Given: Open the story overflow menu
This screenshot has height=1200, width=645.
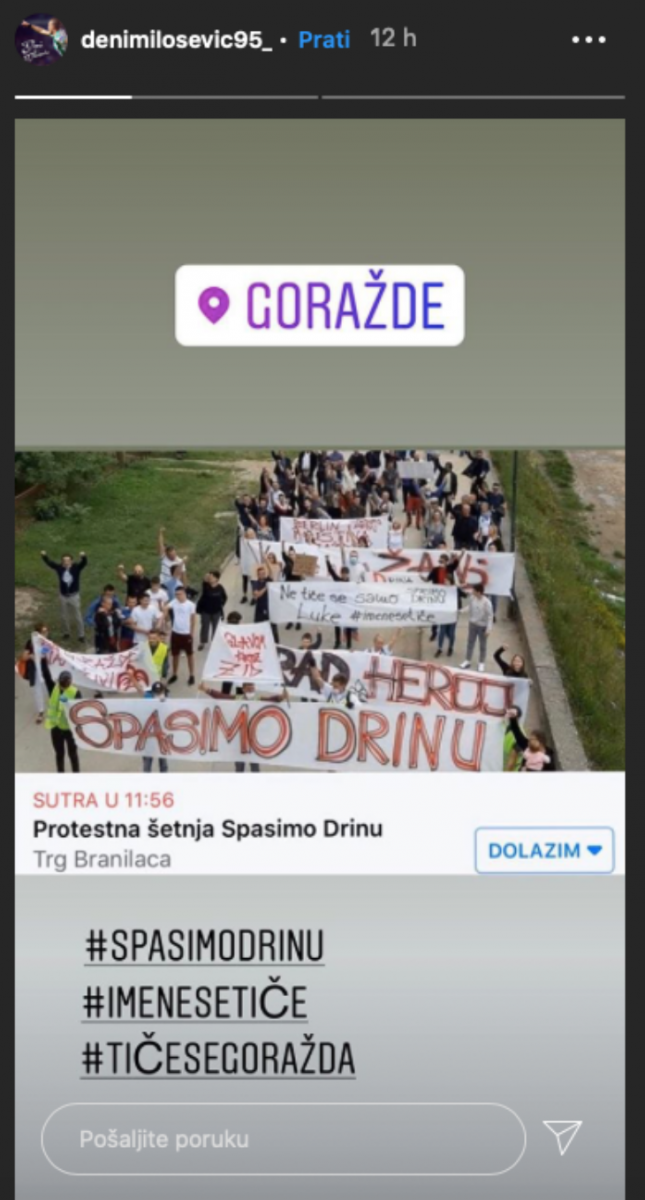Looking at the screenshot, I should [x=589, y=40].
